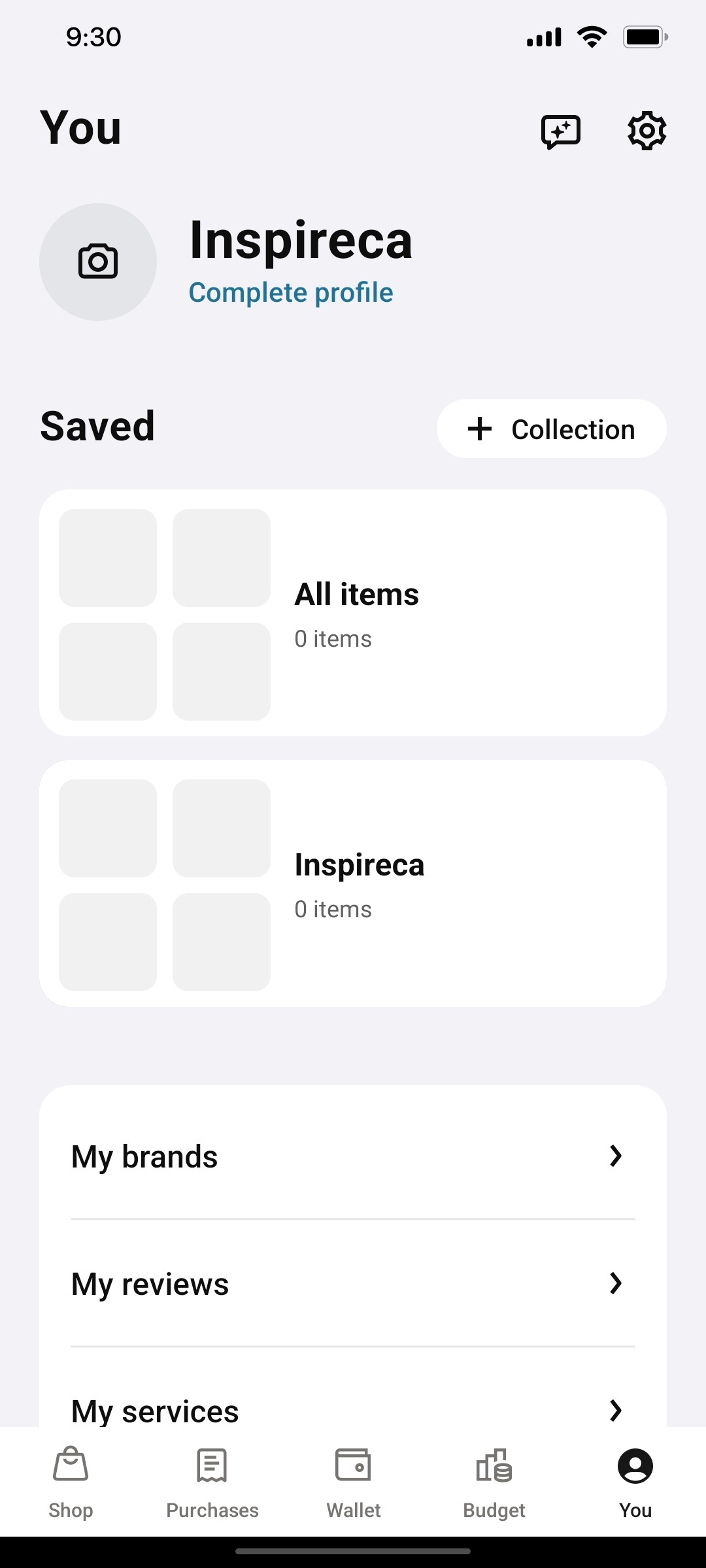This screenshot has width=706, height=1568.
Task: Switch to the Shop tab
Action: tap(70, 1483)
